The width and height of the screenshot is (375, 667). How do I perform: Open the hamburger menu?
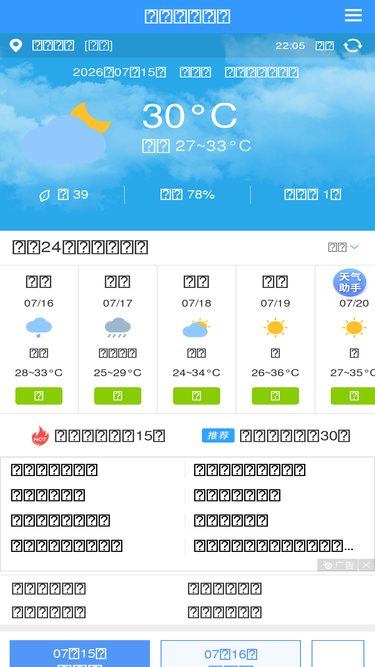point(353,16)
